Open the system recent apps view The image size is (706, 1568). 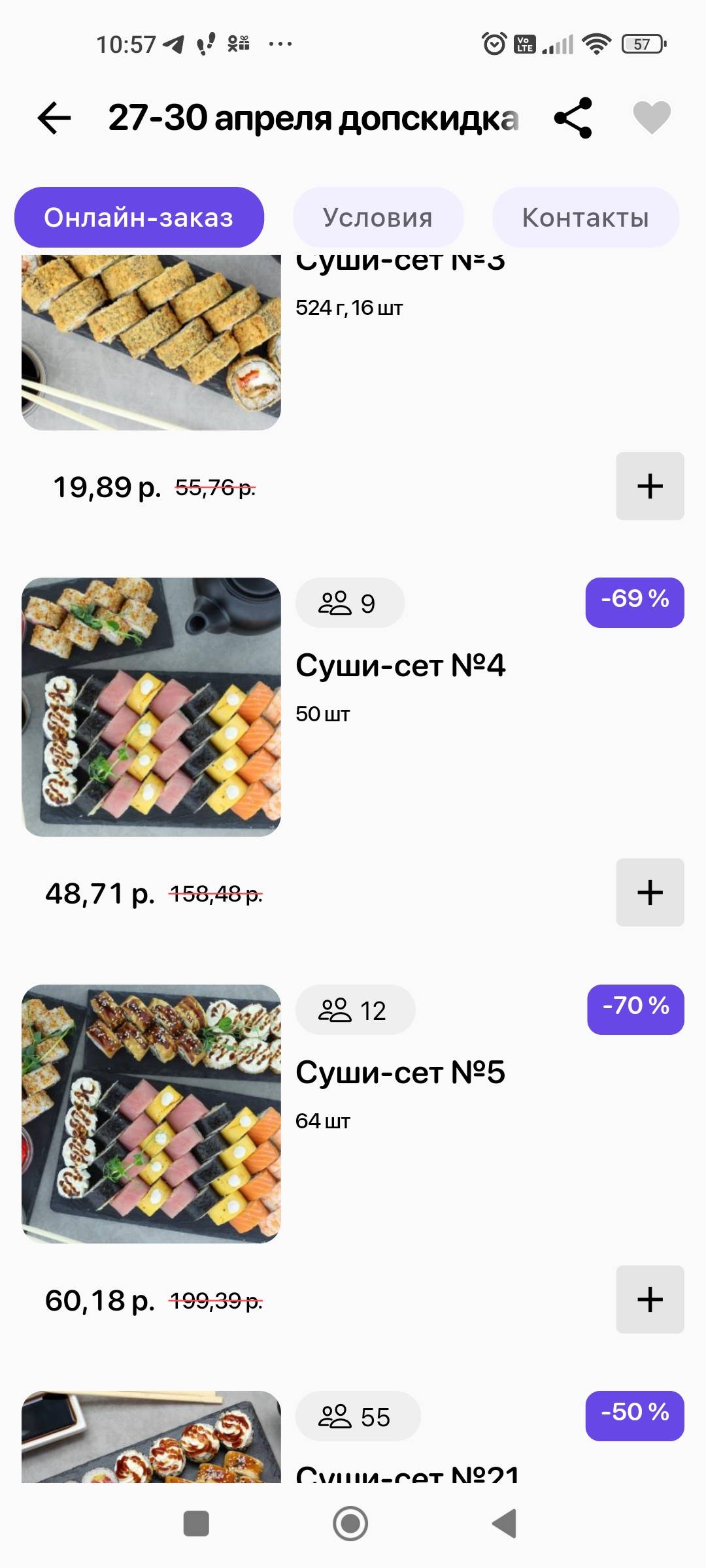[196, 1524]
